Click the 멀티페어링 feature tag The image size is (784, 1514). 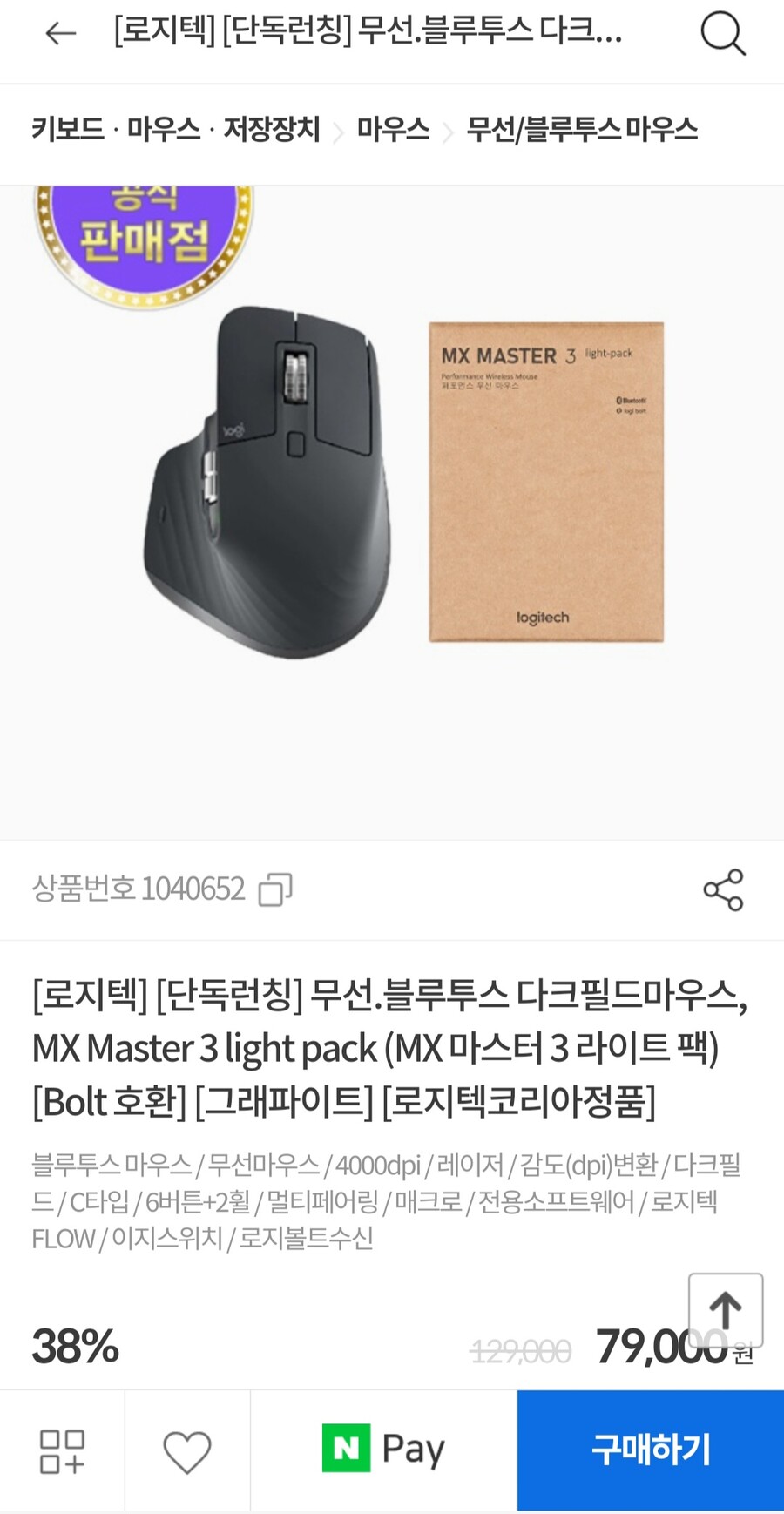tap(325, 1201)
